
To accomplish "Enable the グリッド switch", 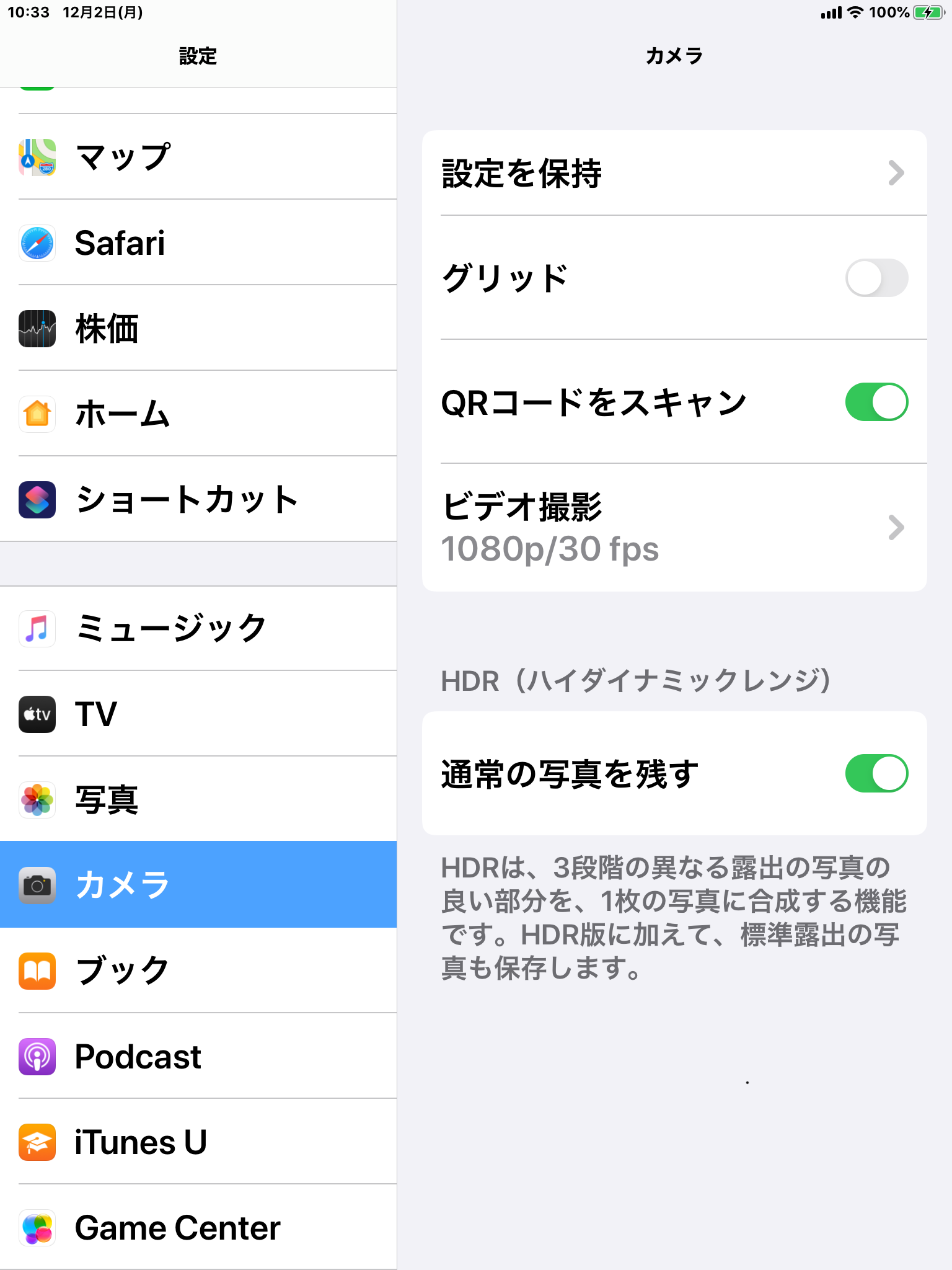I will point(876,278).
